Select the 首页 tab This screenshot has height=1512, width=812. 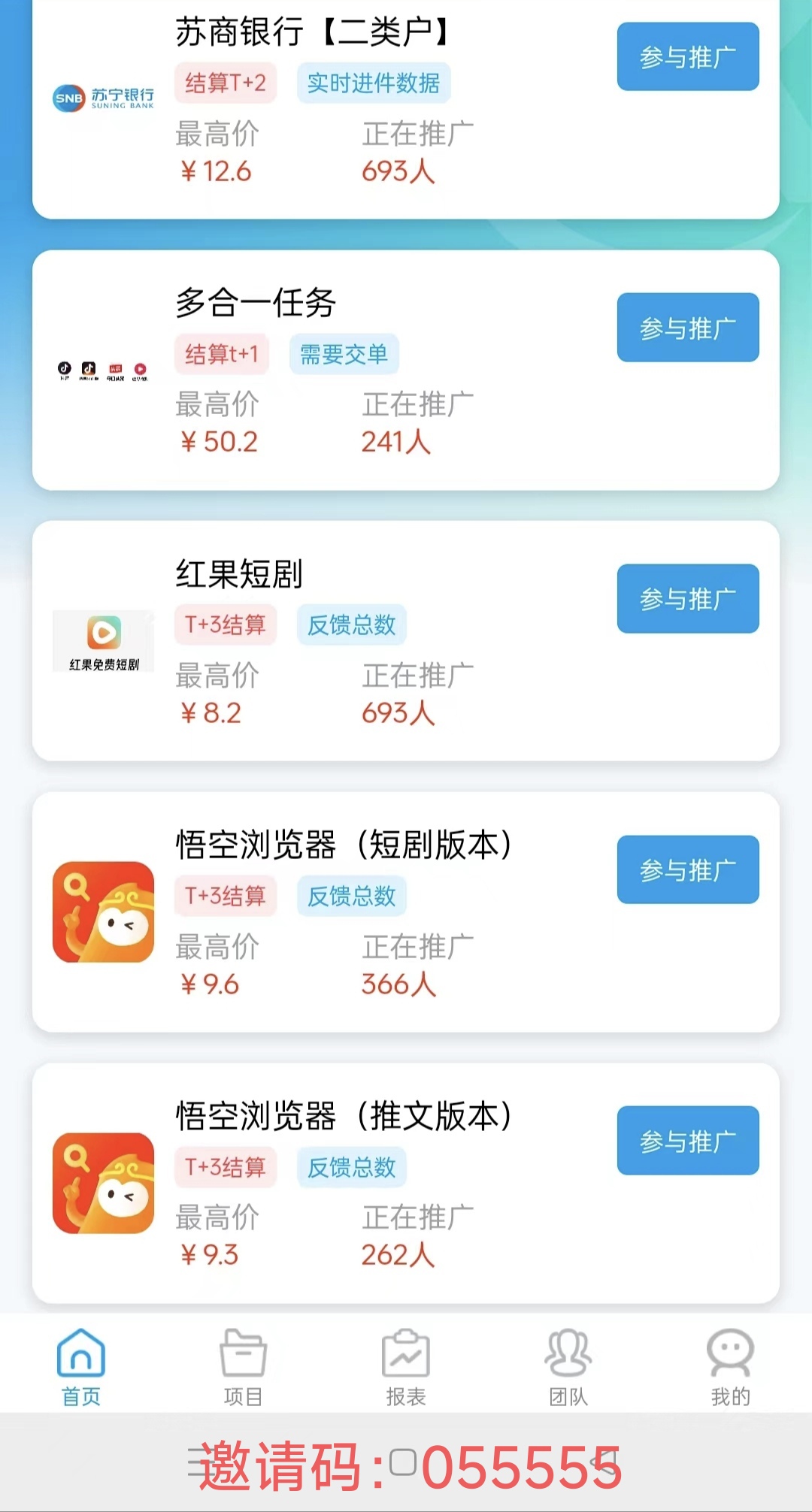coord(81,1367)
